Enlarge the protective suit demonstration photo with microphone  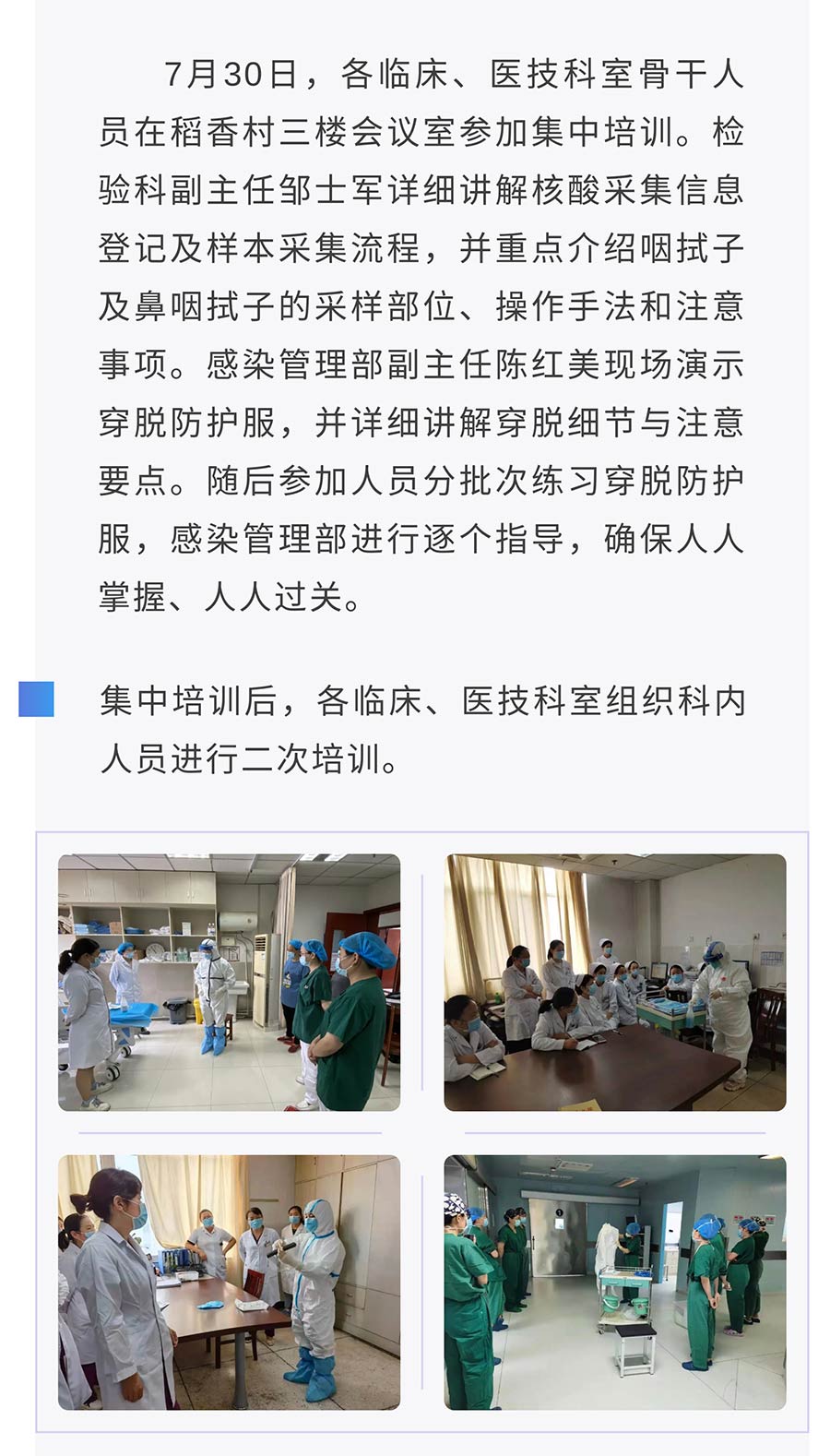pos(229,1282)
